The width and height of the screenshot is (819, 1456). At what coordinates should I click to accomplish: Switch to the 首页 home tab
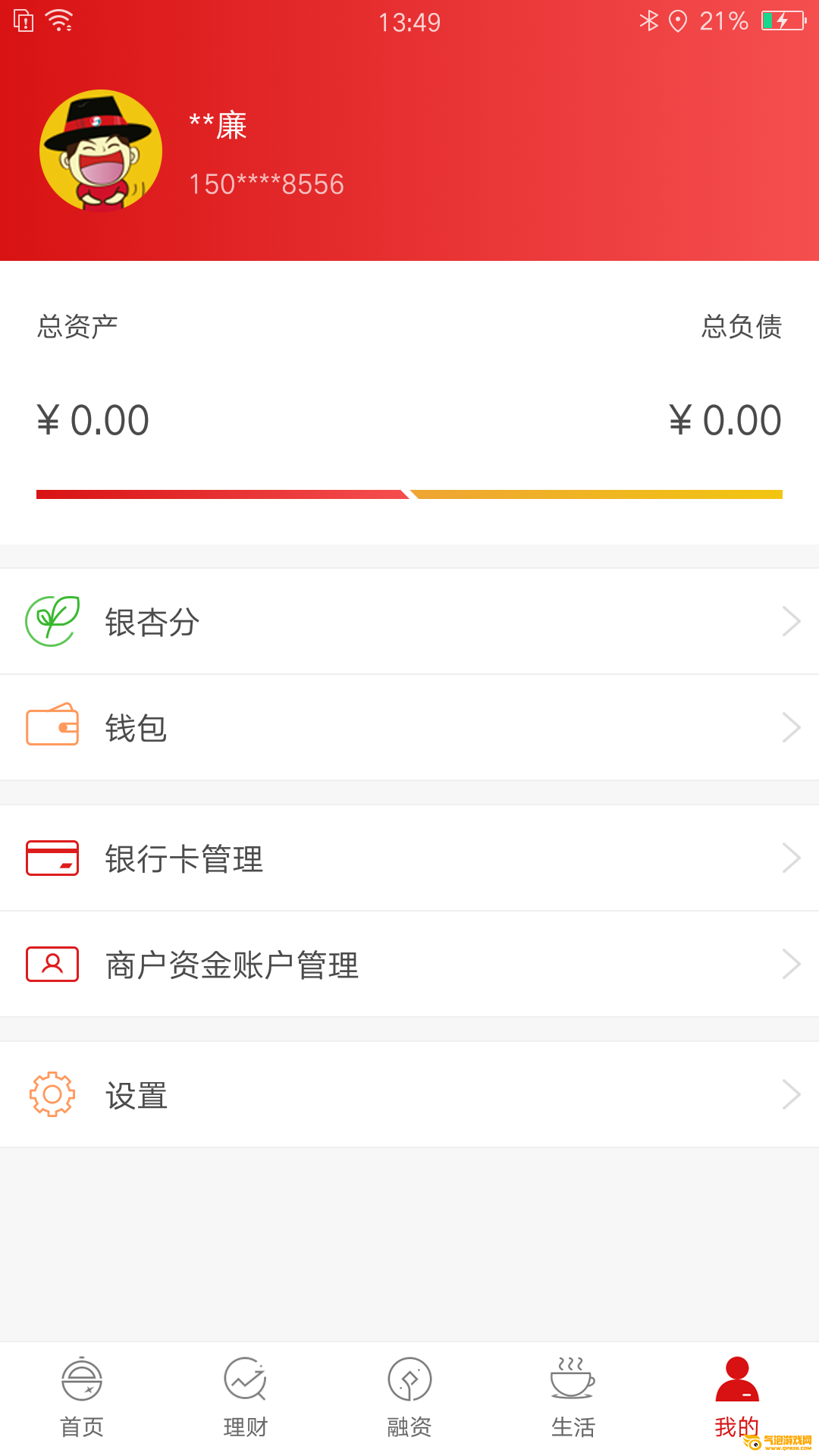pos(82,1397)
